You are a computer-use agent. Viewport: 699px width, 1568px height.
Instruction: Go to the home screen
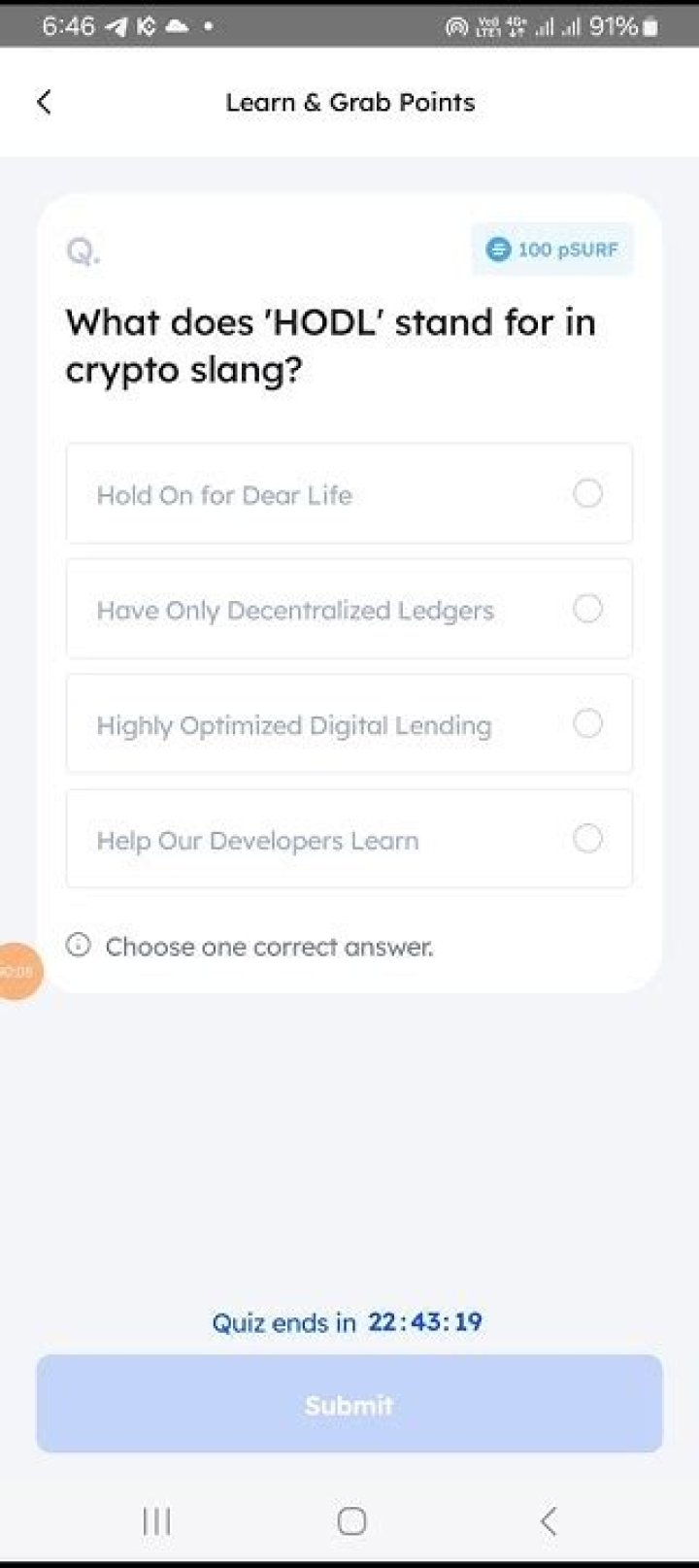(x=351, y=1520)
